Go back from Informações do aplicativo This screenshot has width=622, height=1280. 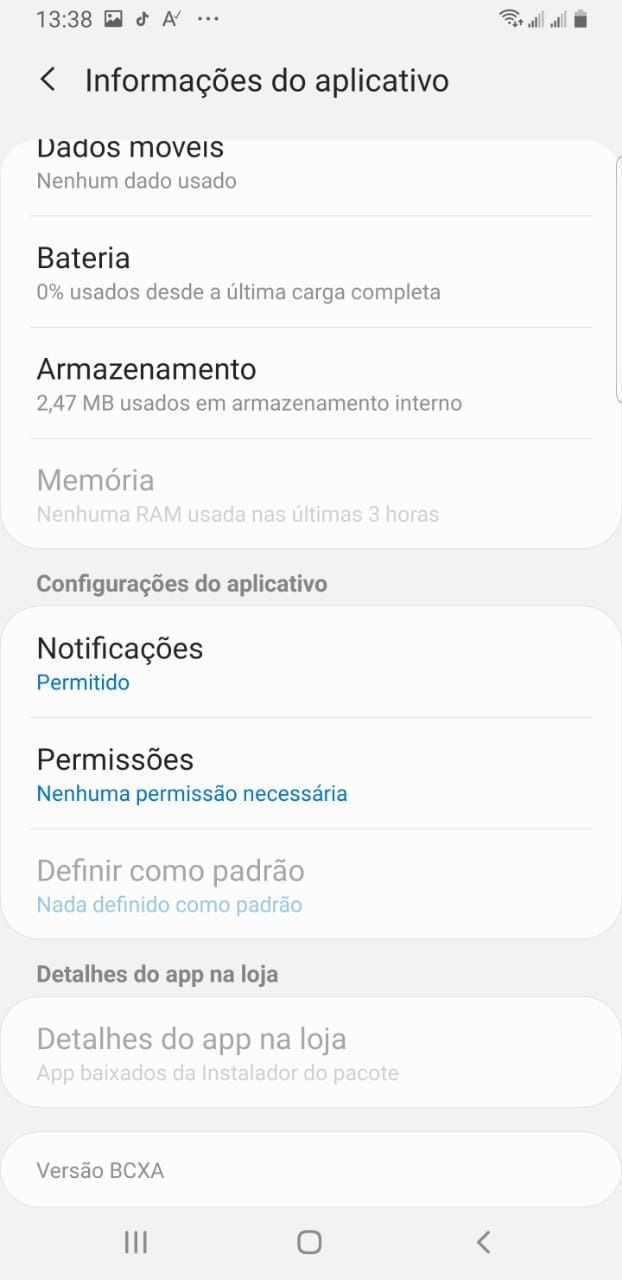click(x=47, y=80)
